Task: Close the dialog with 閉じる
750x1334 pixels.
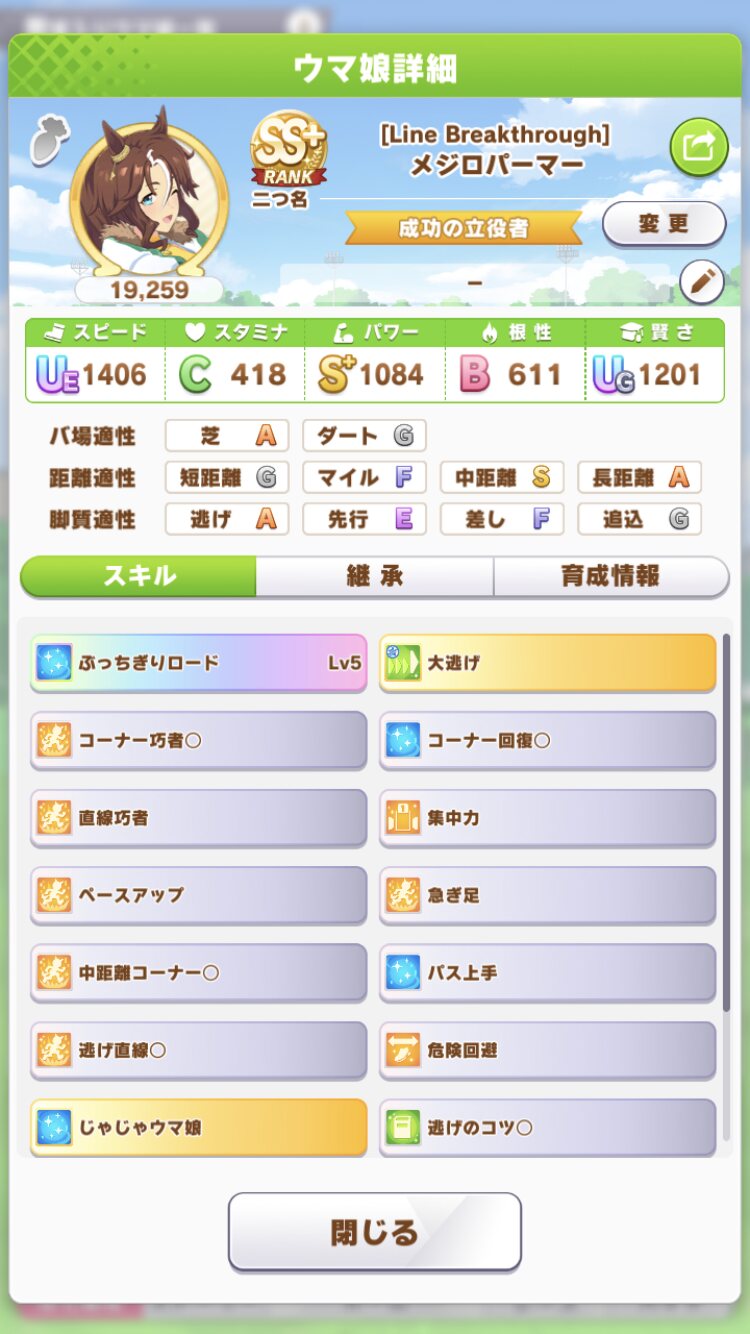Action: pos(374,1231)
